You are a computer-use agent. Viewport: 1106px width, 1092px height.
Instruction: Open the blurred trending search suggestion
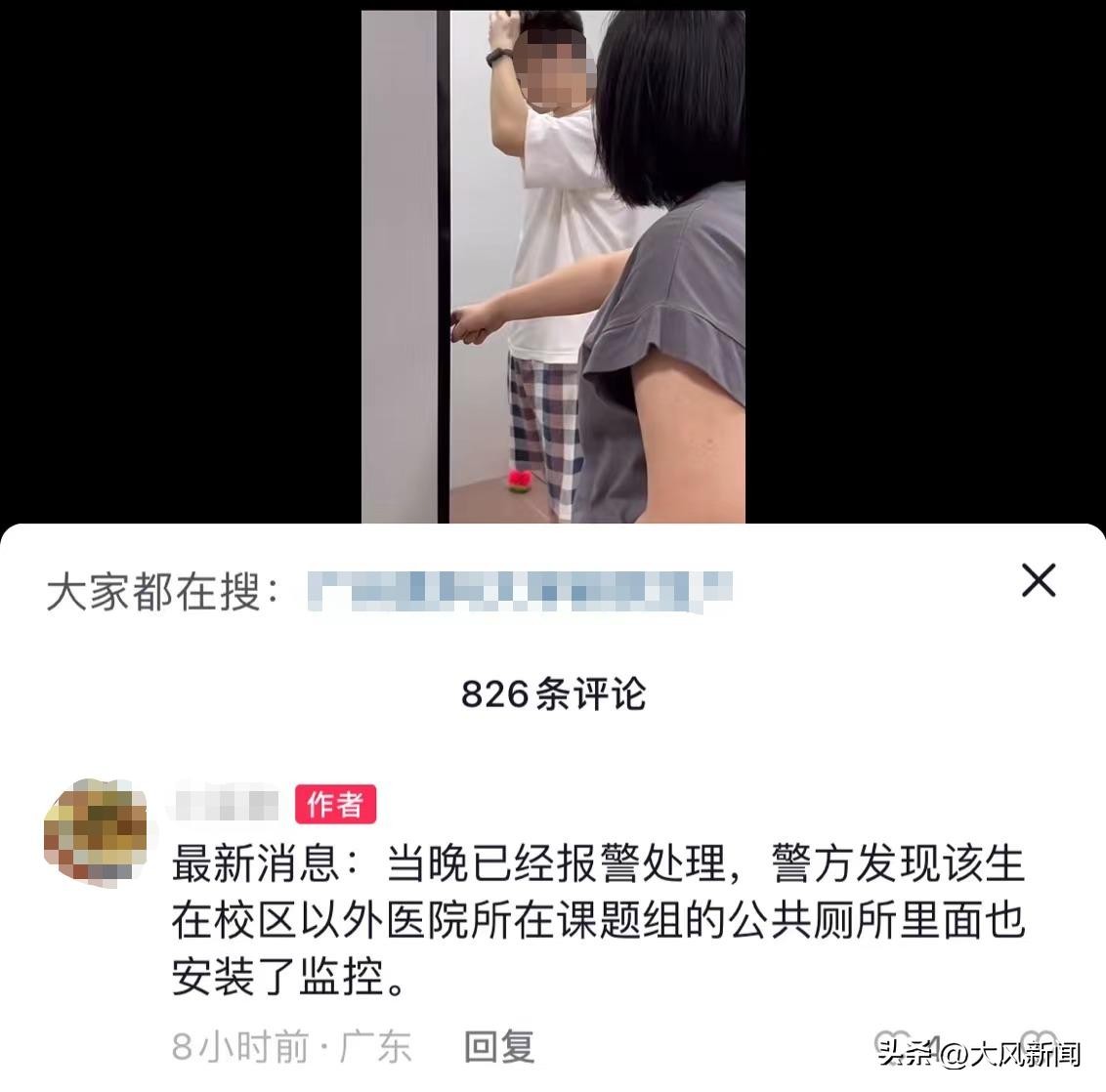point(520,591)
